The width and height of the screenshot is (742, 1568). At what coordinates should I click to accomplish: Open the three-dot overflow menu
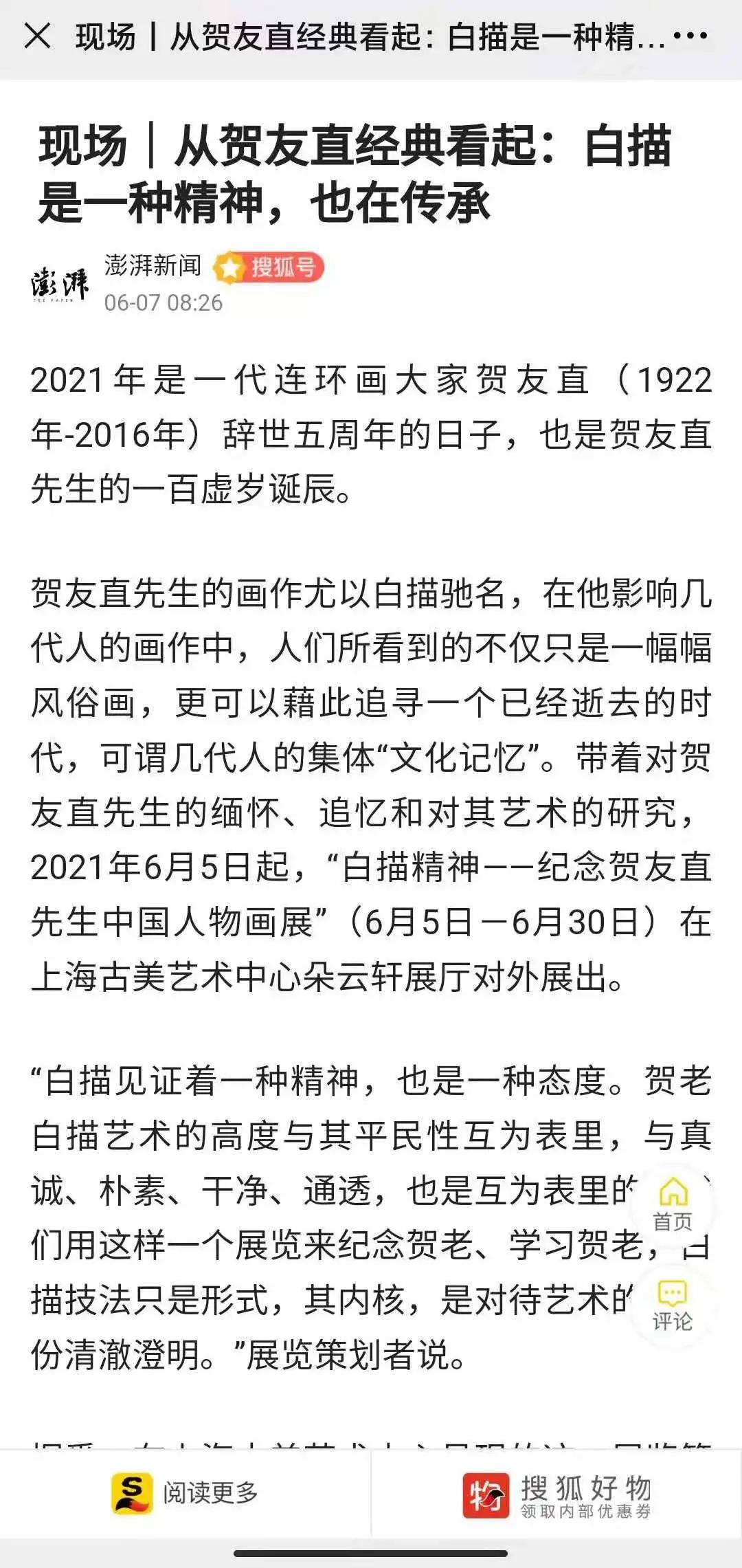click(x=689, y=36)
